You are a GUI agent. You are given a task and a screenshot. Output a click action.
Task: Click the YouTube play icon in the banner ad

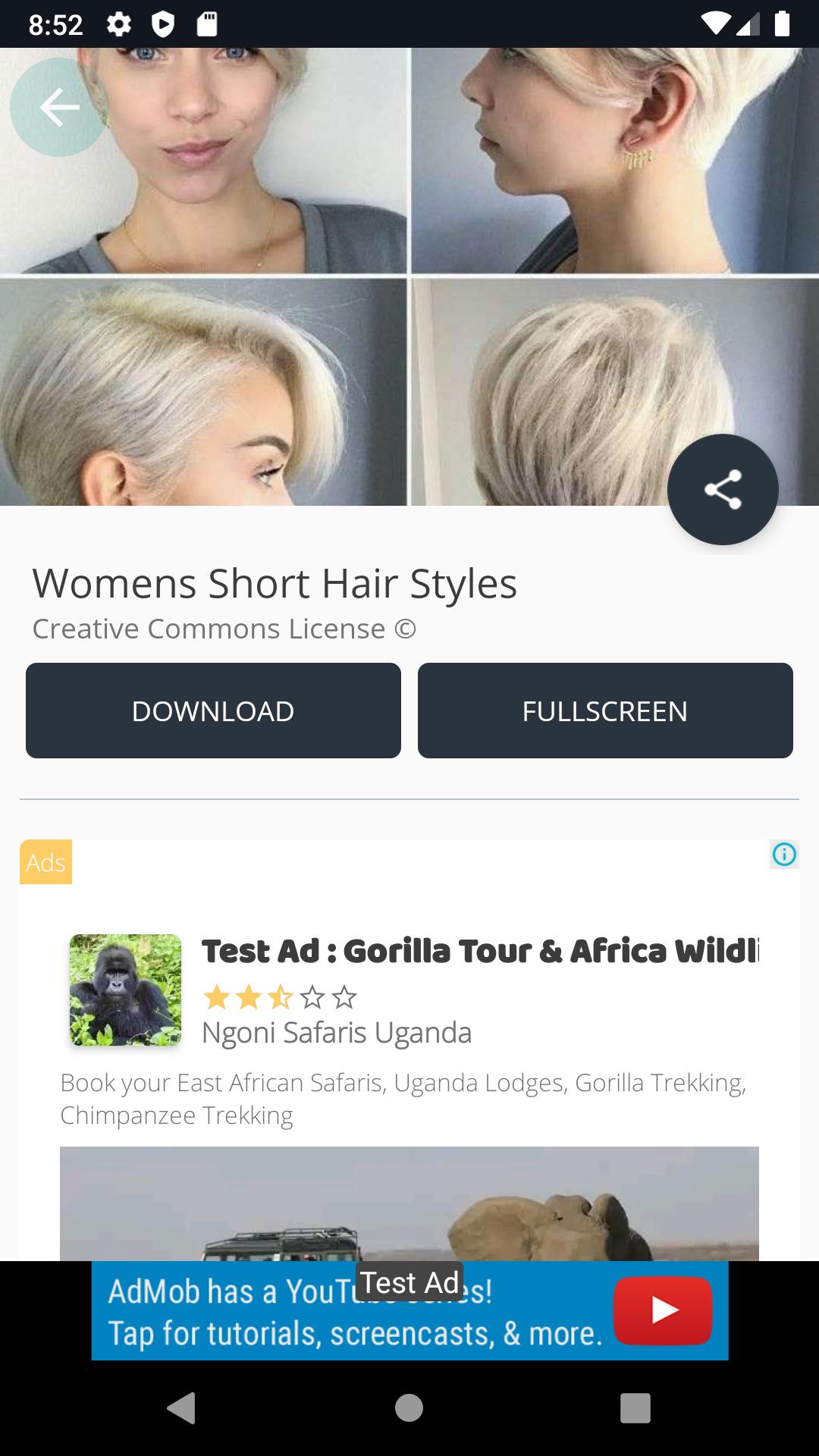[x=663, y=1310]
